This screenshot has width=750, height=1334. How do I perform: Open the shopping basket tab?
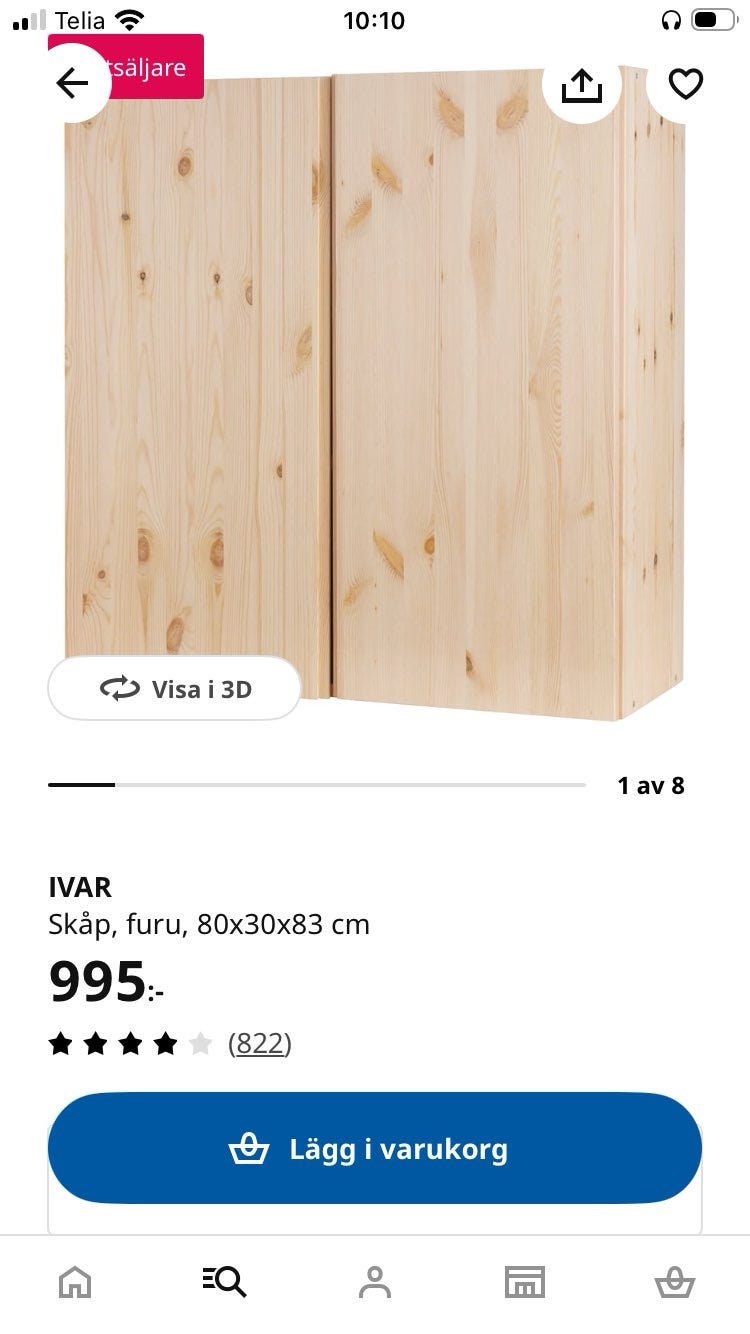pyautogui.click(x=673, y=1281)
